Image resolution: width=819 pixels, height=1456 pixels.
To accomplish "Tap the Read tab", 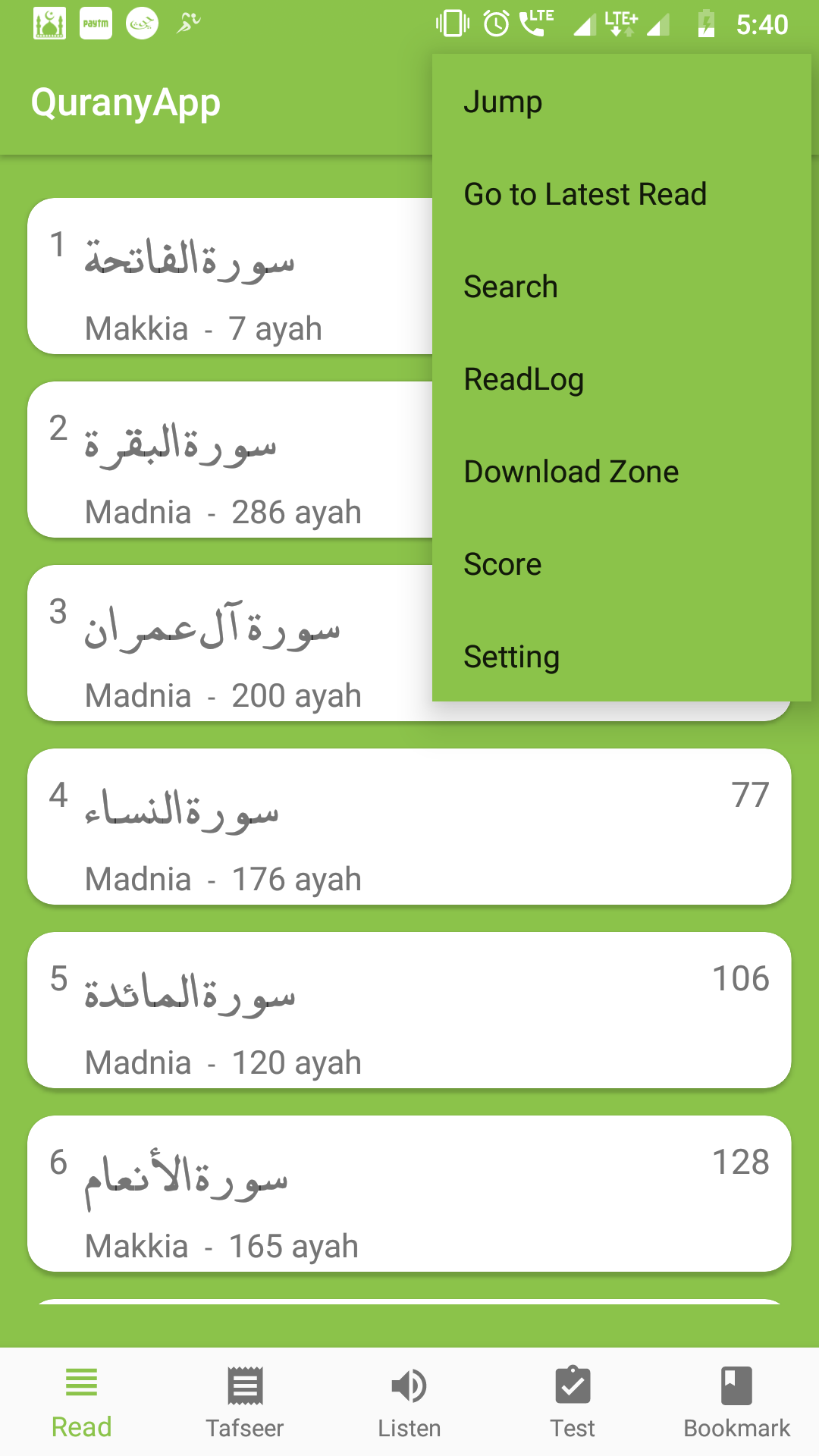I will click(81, 1403).
